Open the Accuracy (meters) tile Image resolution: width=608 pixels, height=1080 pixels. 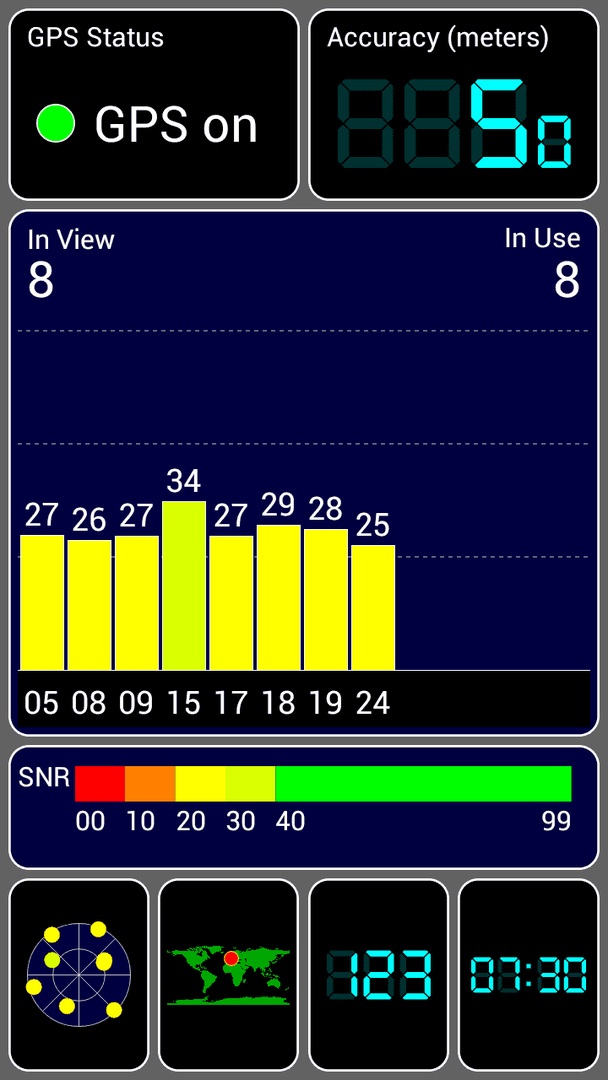tap(454, 105)
